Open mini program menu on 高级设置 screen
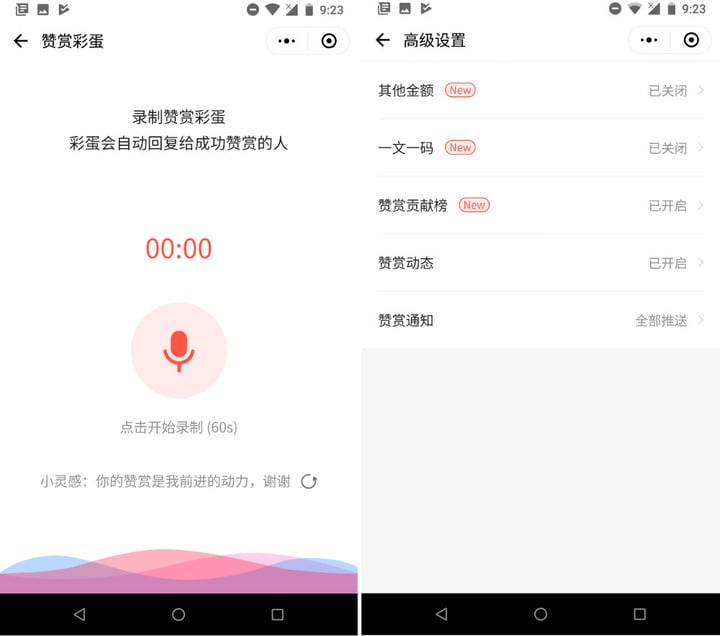The image size is (720, 636). pyautogui.click(x=649, y=41)
